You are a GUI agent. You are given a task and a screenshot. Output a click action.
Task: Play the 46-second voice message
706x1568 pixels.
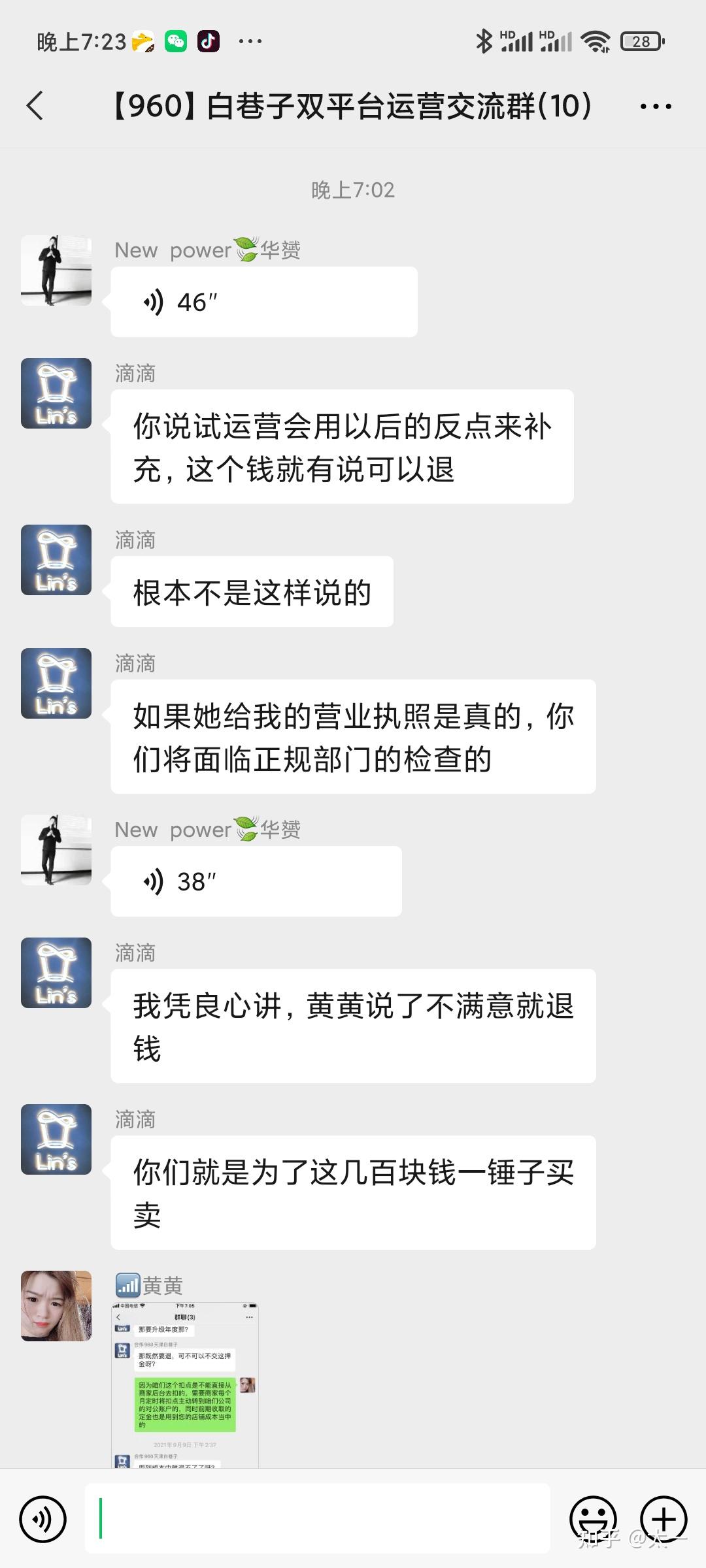[263, 302]
